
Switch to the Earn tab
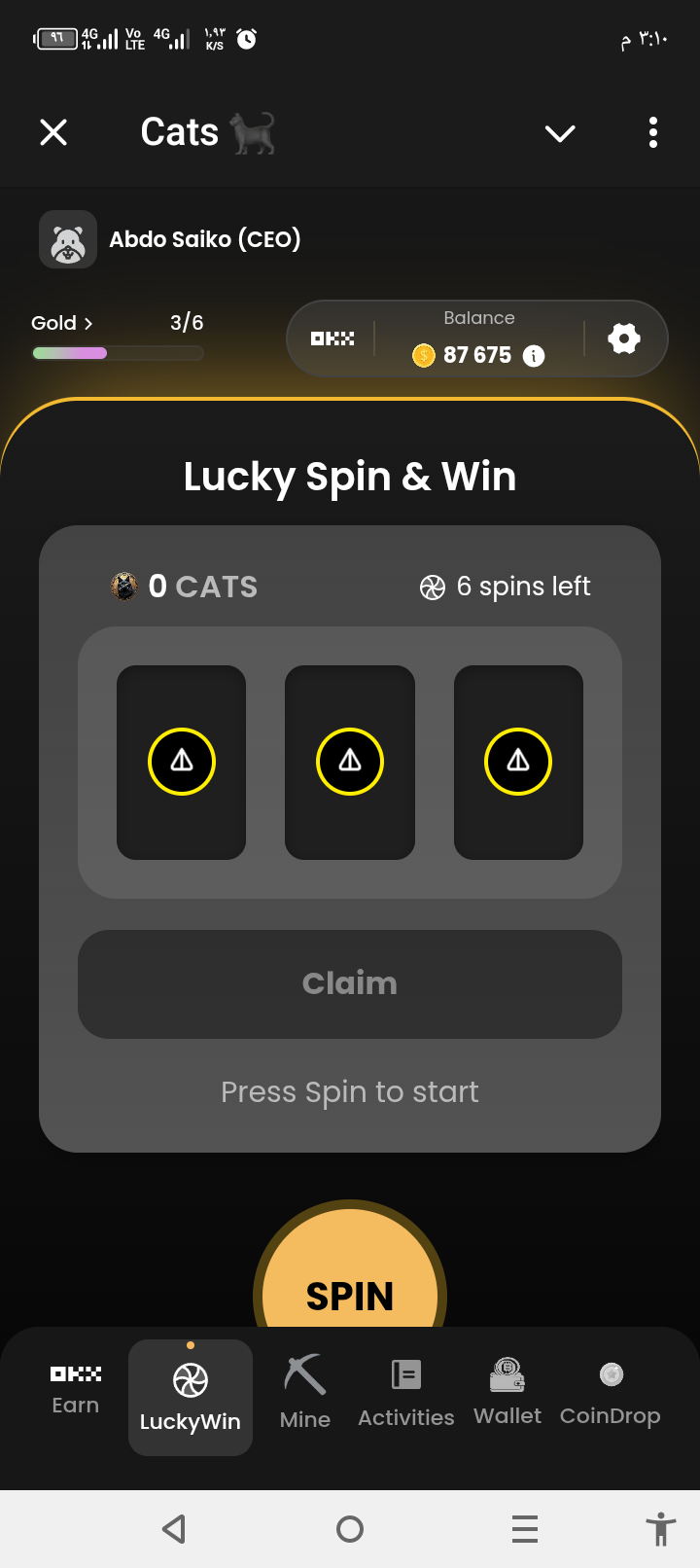click(x=76, y=1390)
